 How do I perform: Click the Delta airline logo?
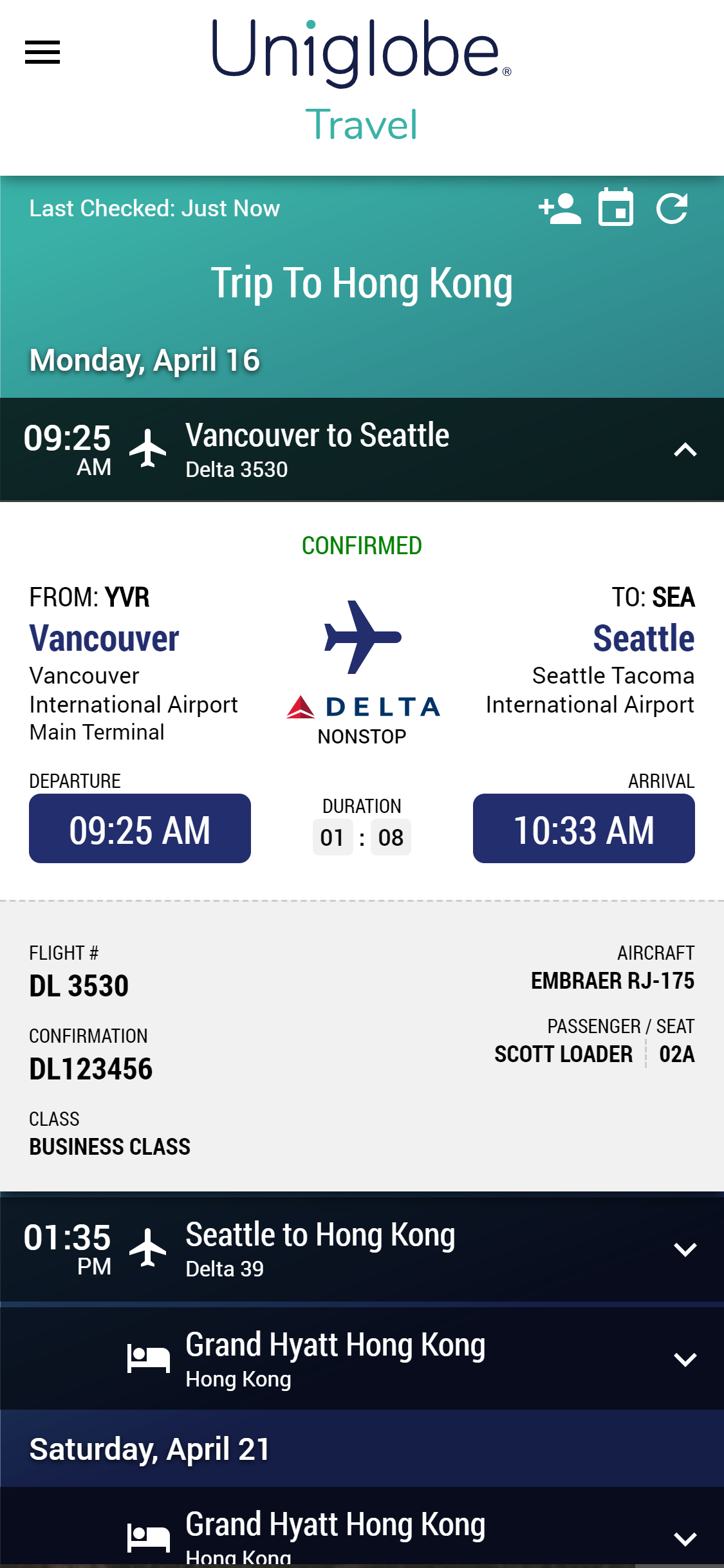pos(362,707)
